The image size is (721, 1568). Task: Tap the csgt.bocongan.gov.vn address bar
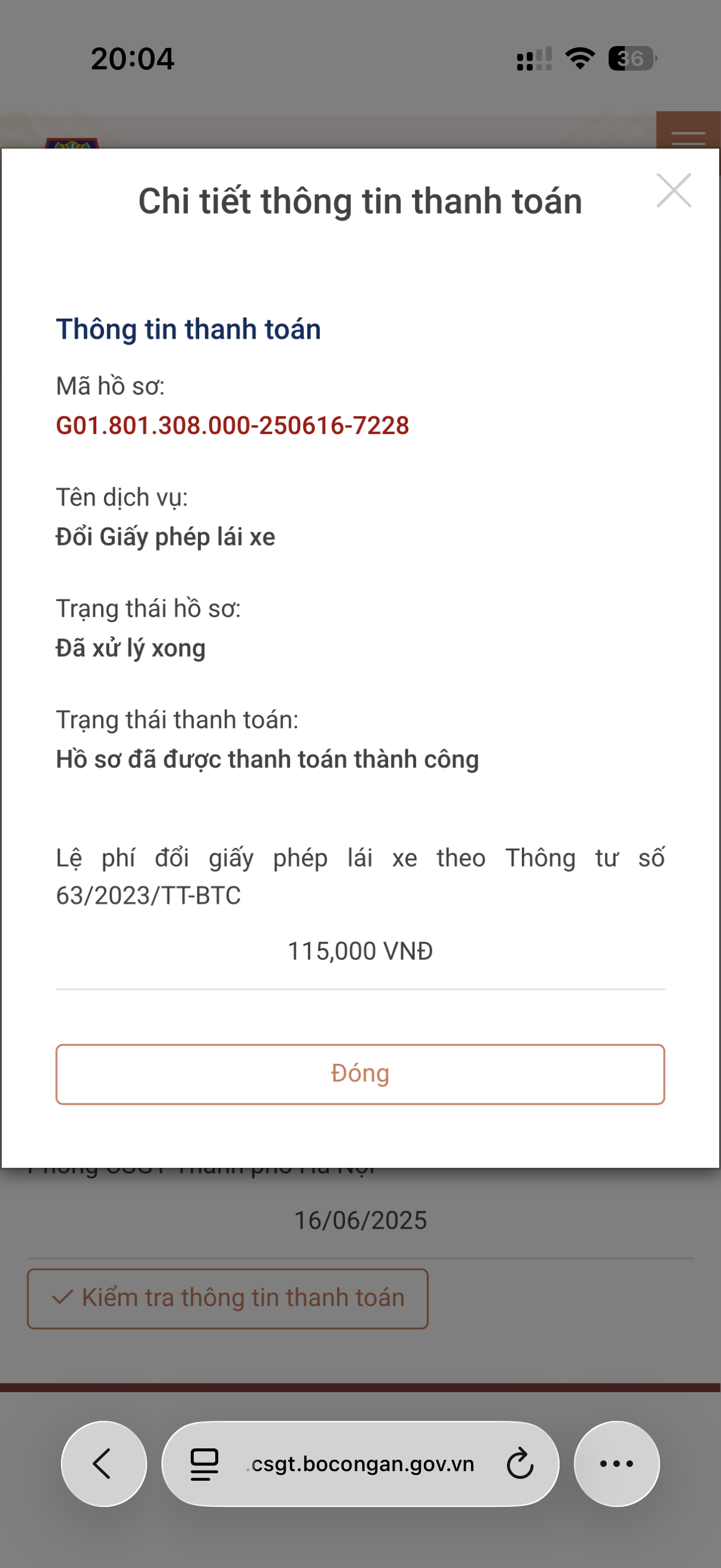(363, 1464)
